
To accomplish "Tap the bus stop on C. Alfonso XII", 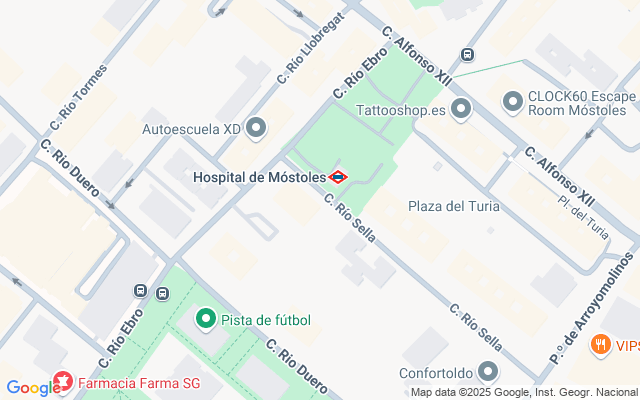I will pyautogui.click(x=467, y=54).
